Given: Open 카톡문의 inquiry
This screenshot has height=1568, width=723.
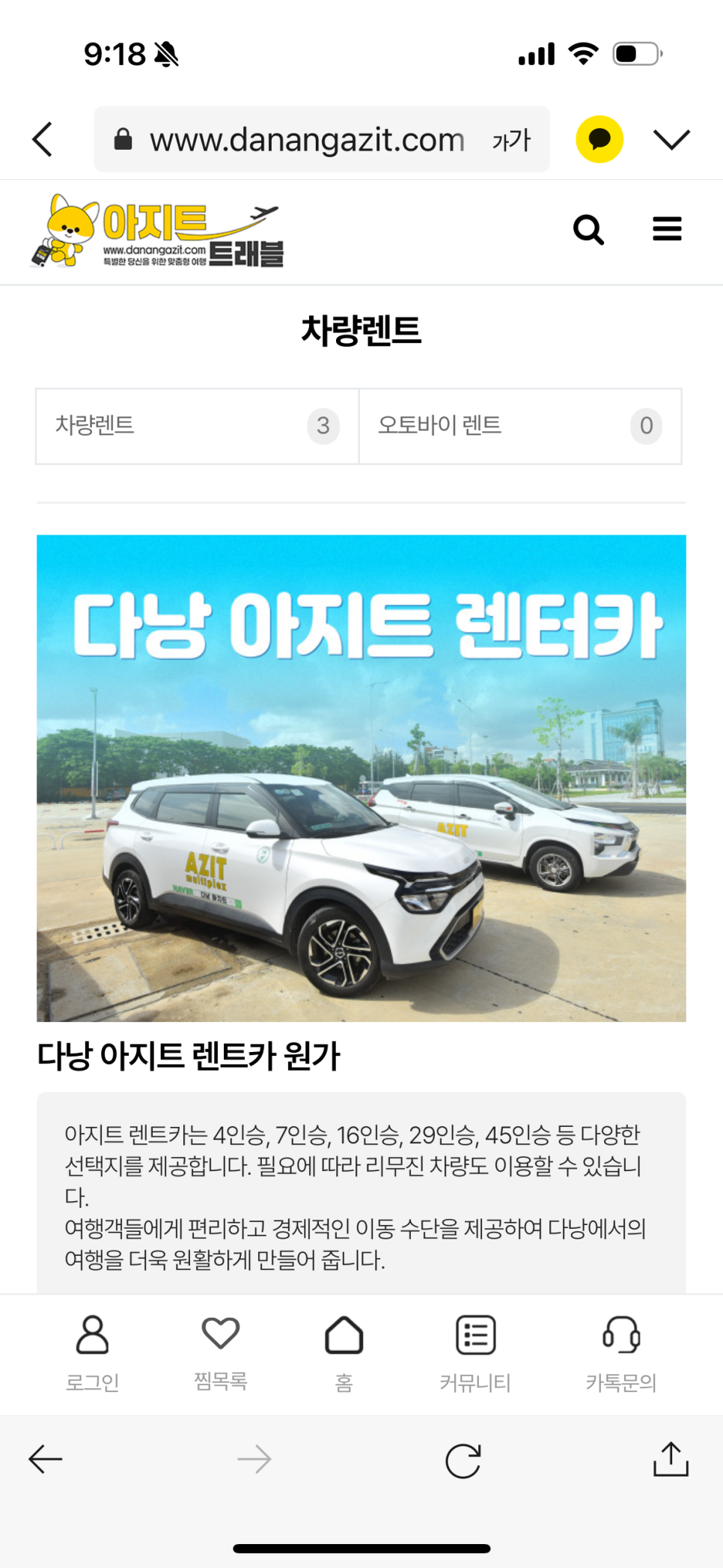Looking at the screenshot, I should 621,1353.
